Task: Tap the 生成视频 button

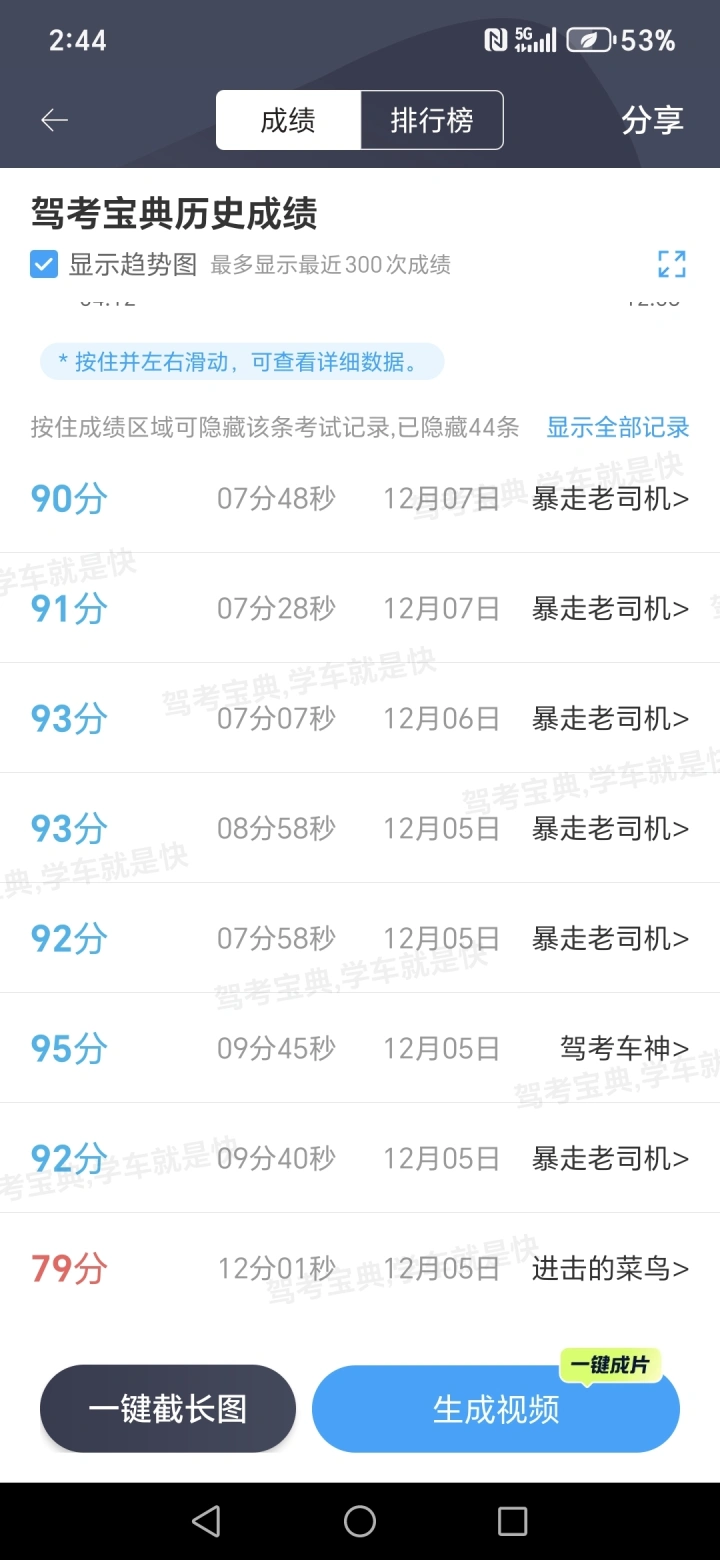Action: tap(496, 1409)
